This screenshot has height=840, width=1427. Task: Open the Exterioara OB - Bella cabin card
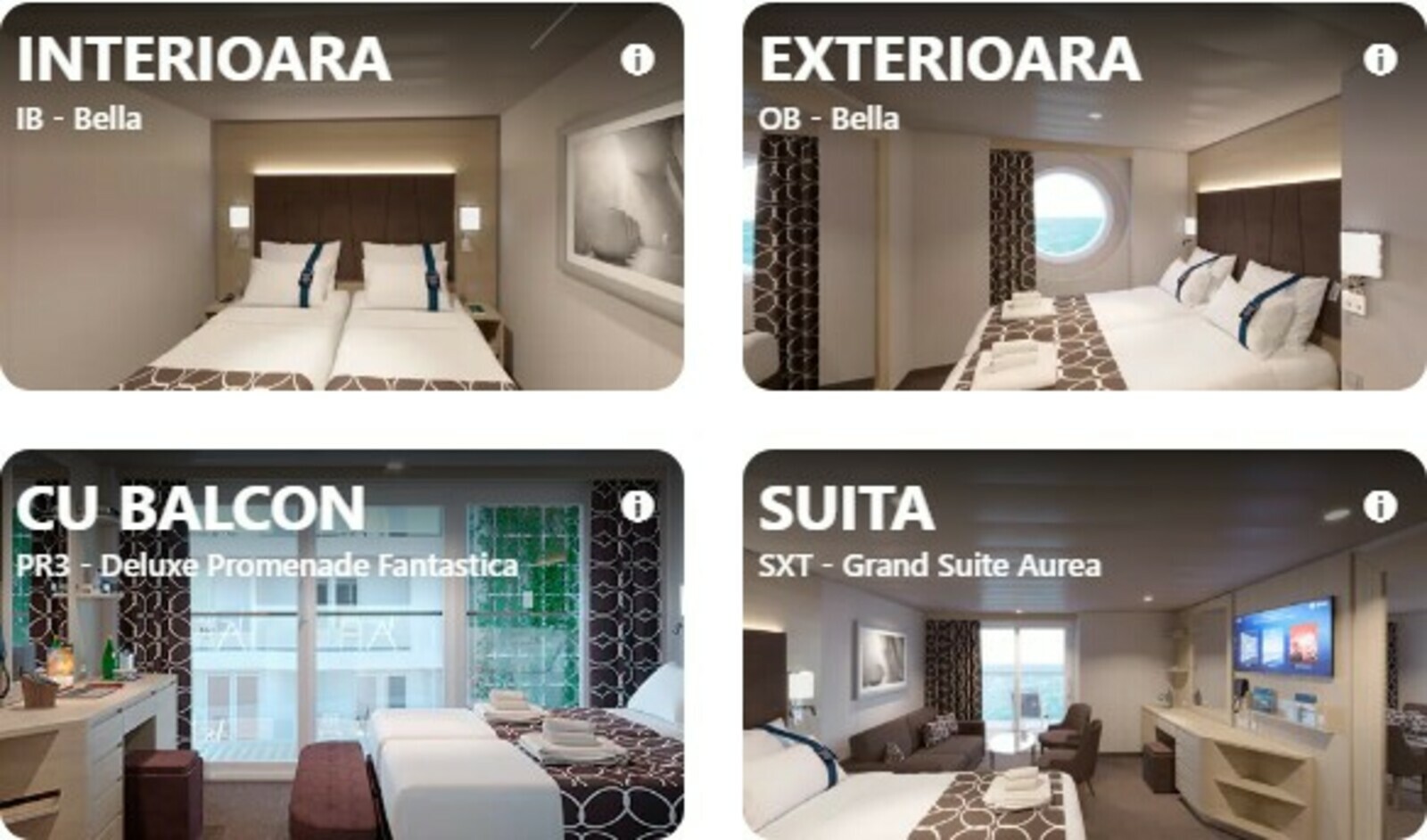point(1084,232)
